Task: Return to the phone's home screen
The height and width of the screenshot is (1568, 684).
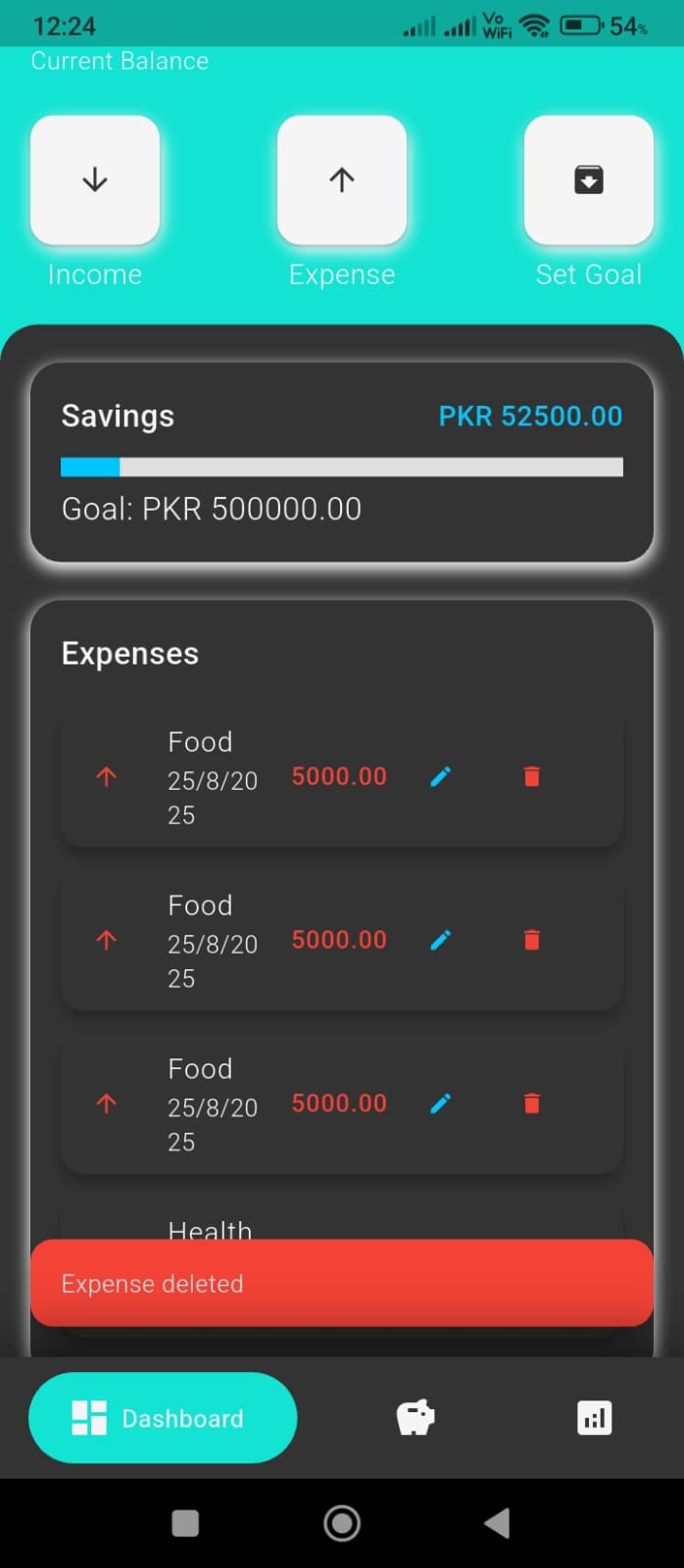Action: (342, 1523)
